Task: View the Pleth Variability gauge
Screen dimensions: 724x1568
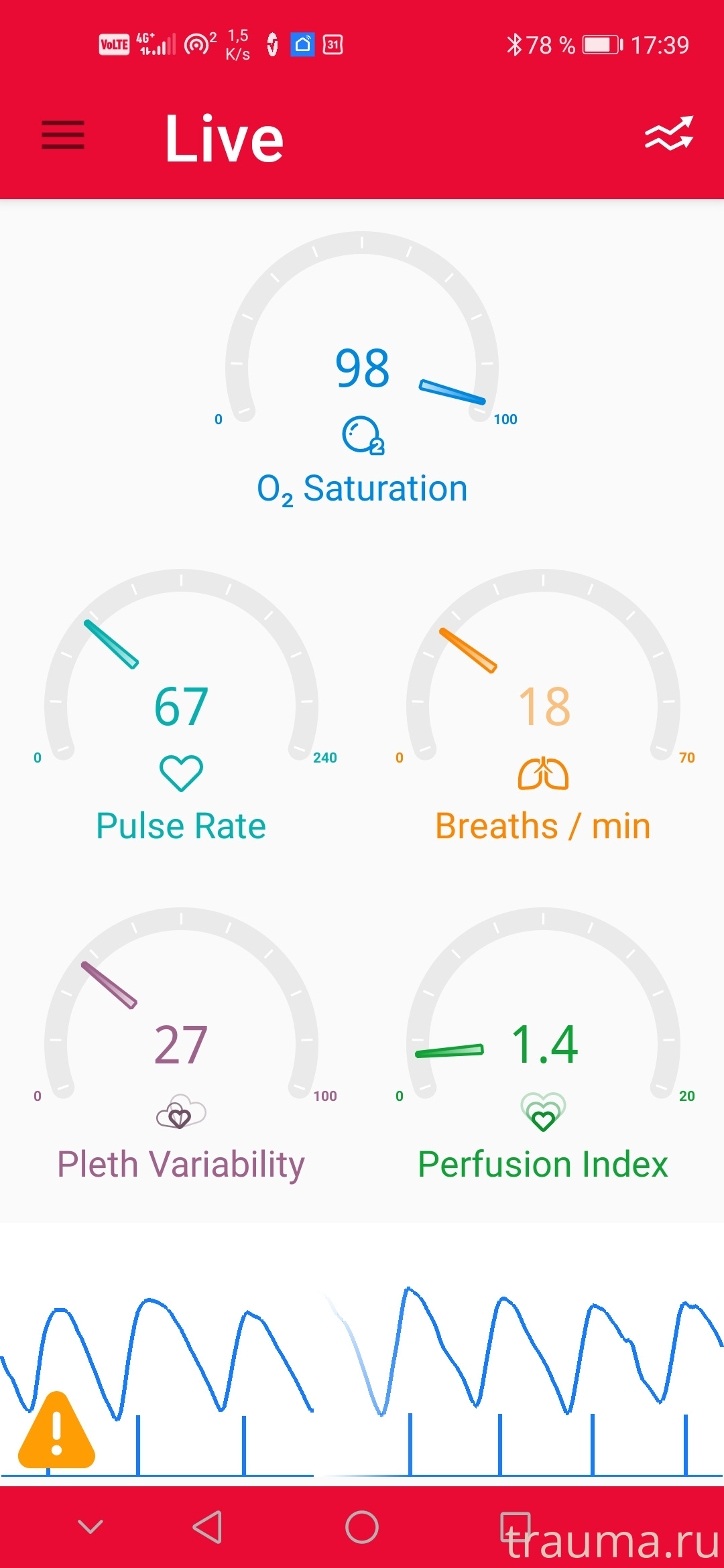Action: (181, 1045)
